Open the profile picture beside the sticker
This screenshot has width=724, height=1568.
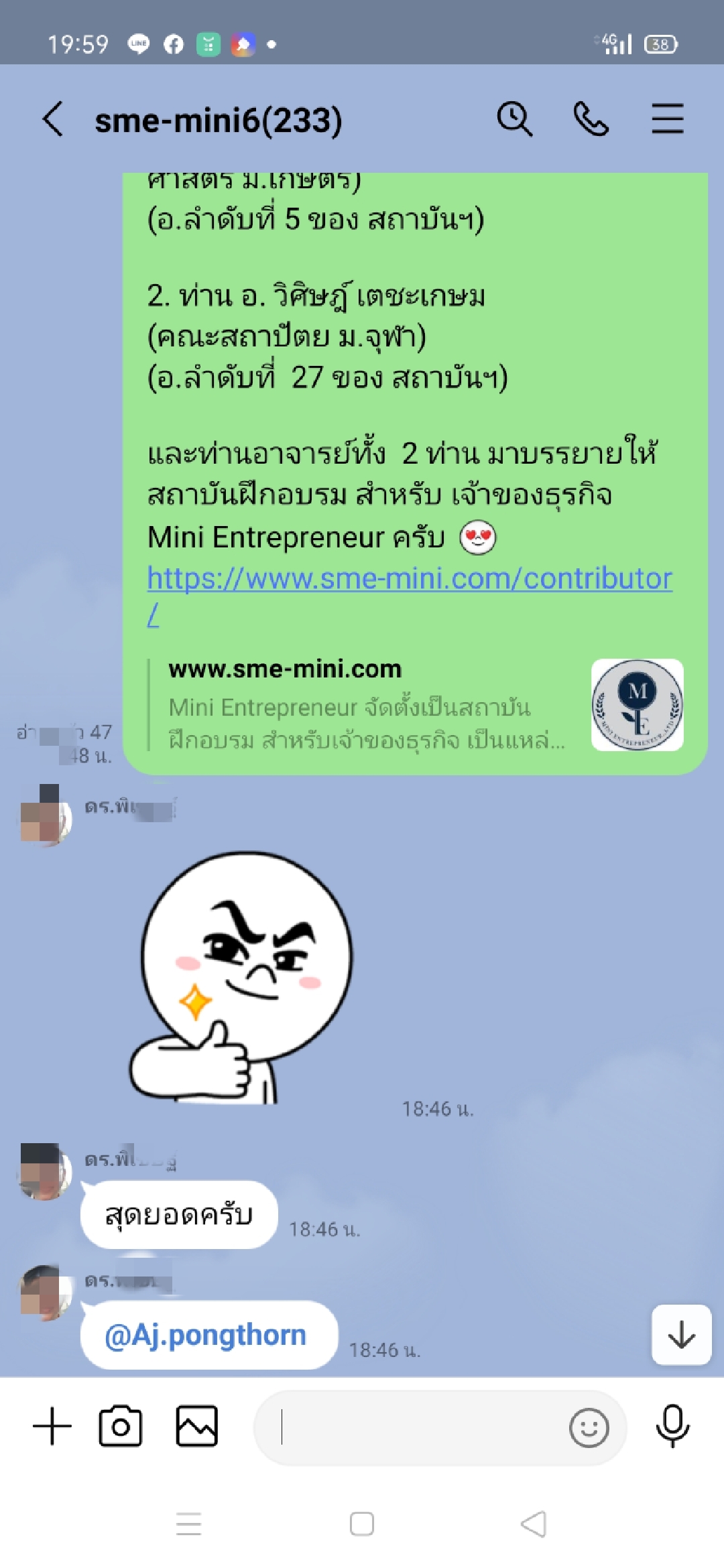45,815
